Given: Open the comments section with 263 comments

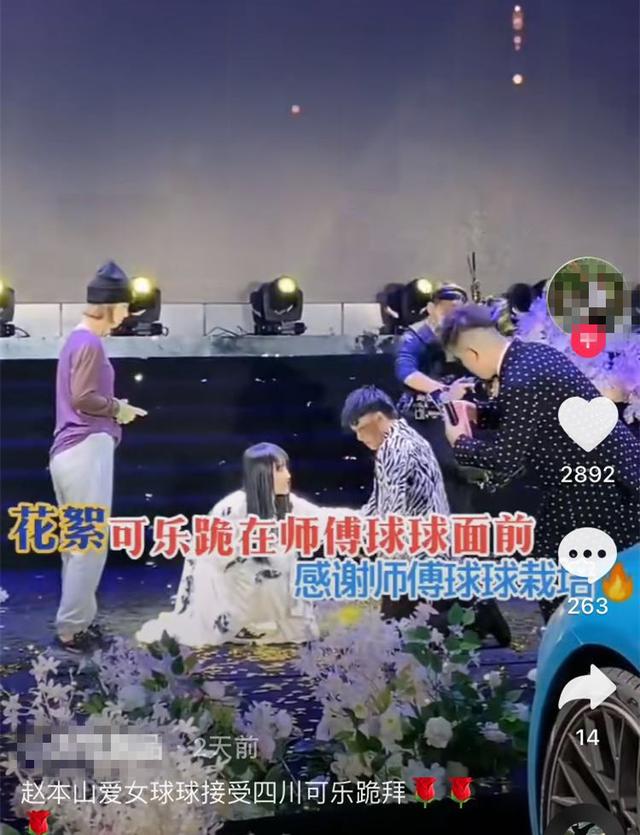Looking at the screenshot, I should pos(588,556).
